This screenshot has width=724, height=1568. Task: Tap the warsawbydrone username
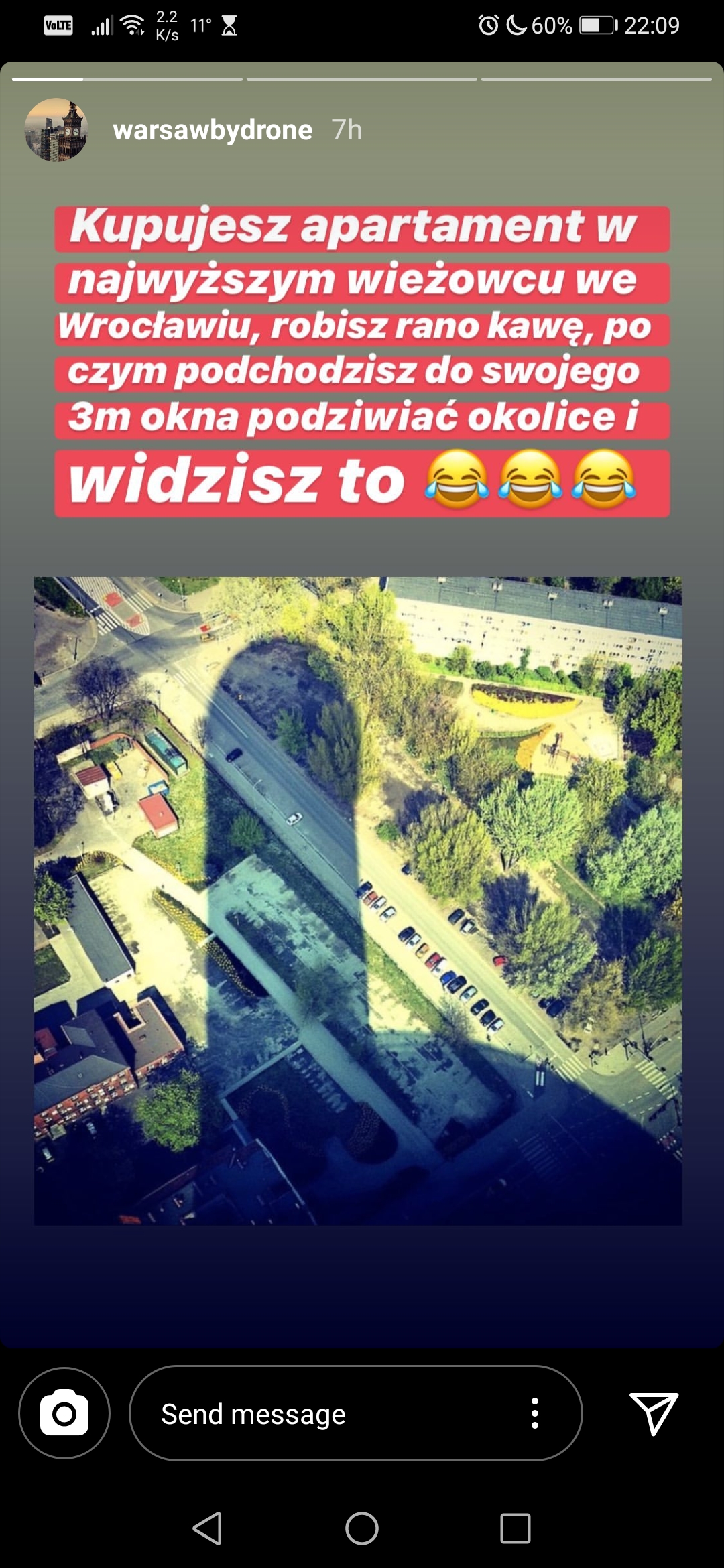tap(213, 130)
